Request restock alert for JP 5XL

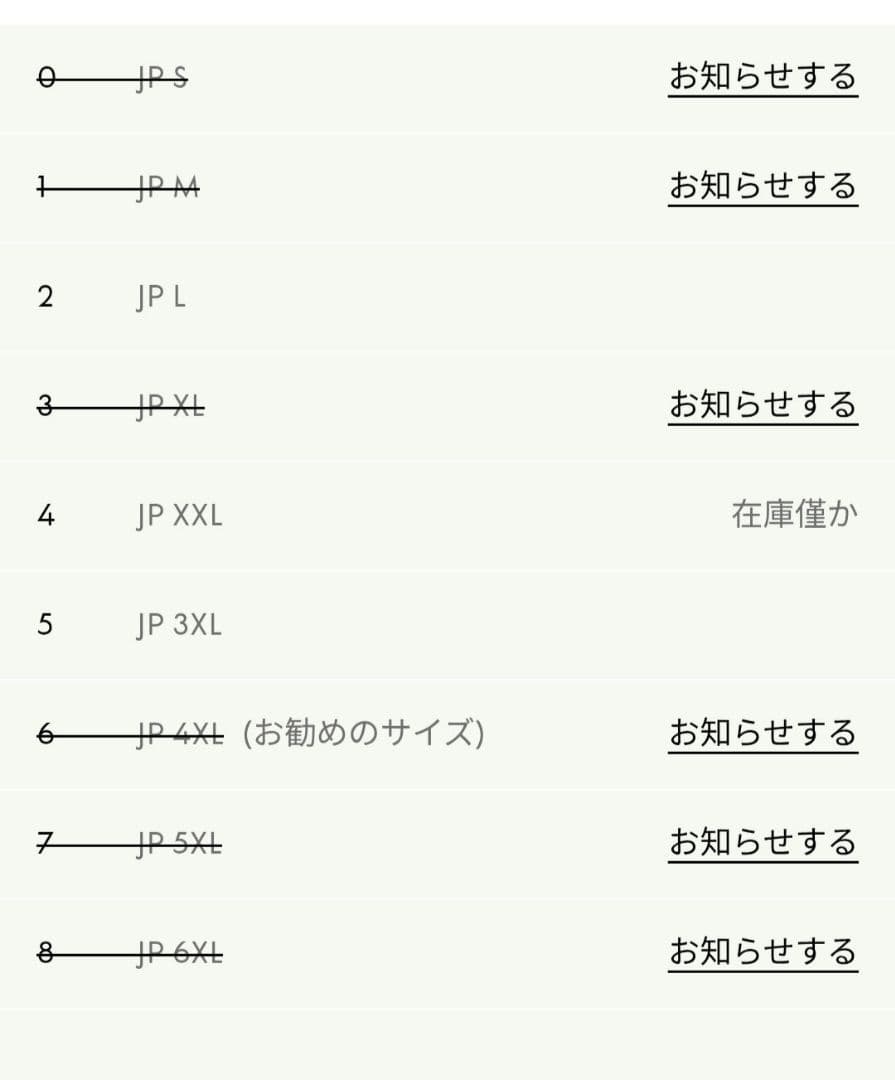pos(762,843)
